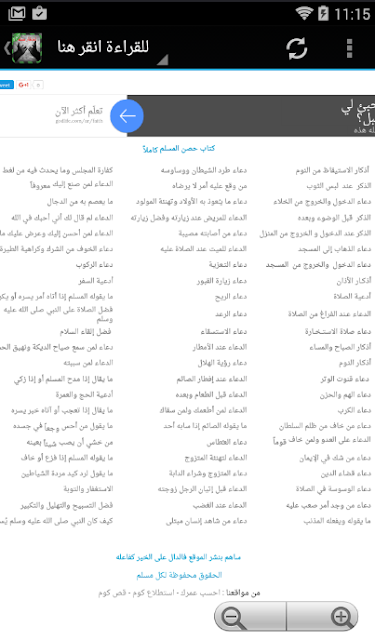Open دعاء صلاة الاستخارة
The height and width of the screenshot is (640, 375).
tap(337, 331)
